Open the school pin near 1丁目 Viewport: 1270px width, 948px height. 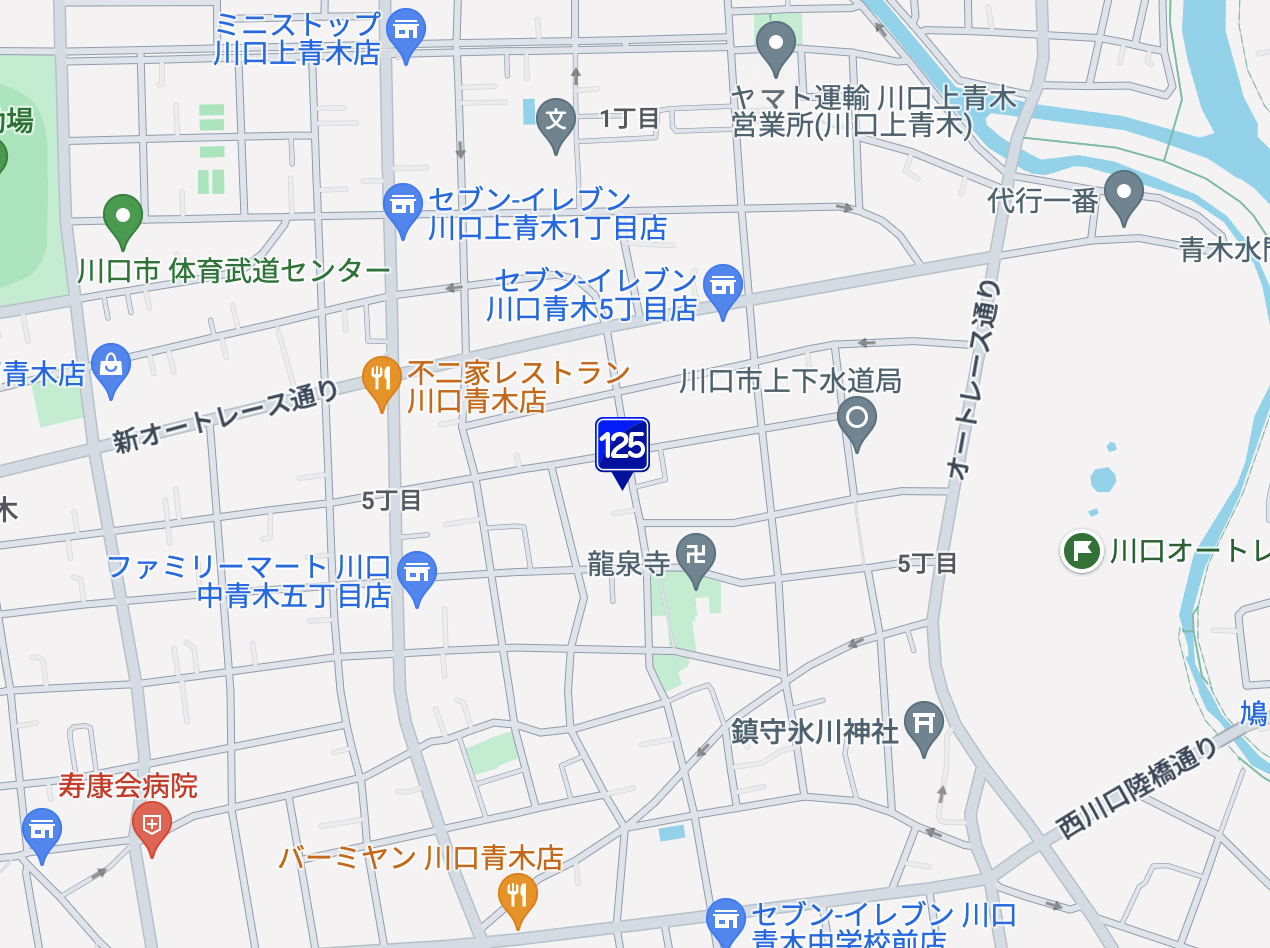coord(555,121)
